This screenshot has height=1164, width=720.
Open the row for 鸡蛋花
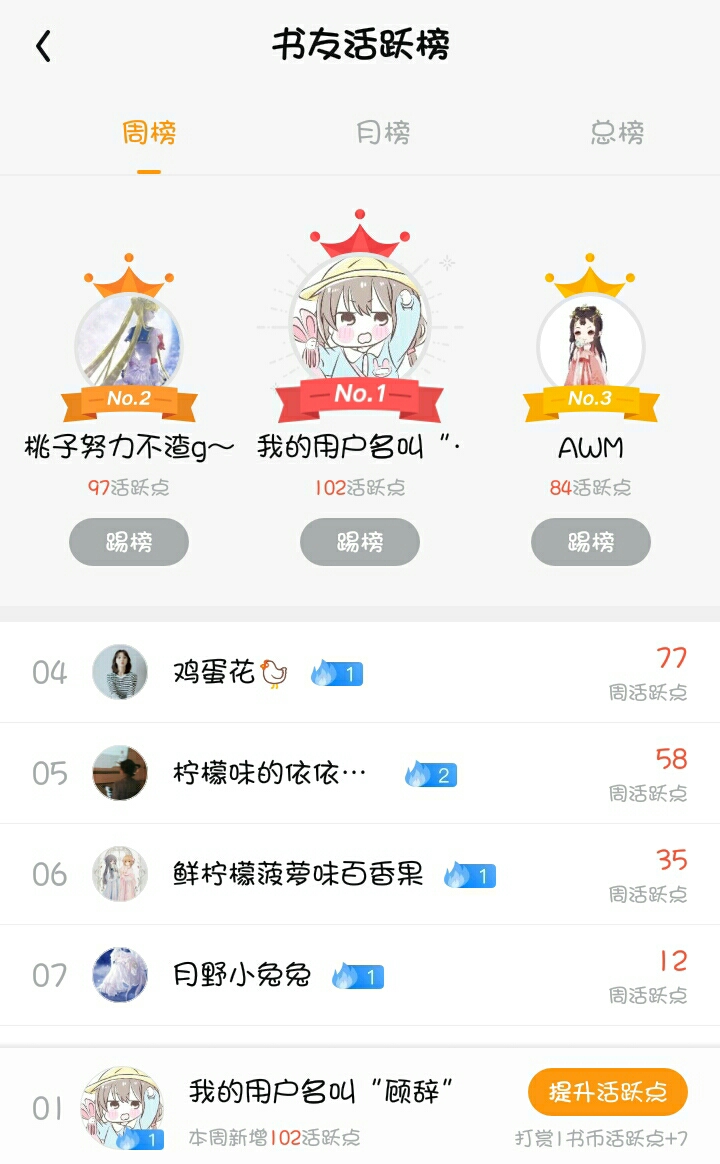[360, 673]
